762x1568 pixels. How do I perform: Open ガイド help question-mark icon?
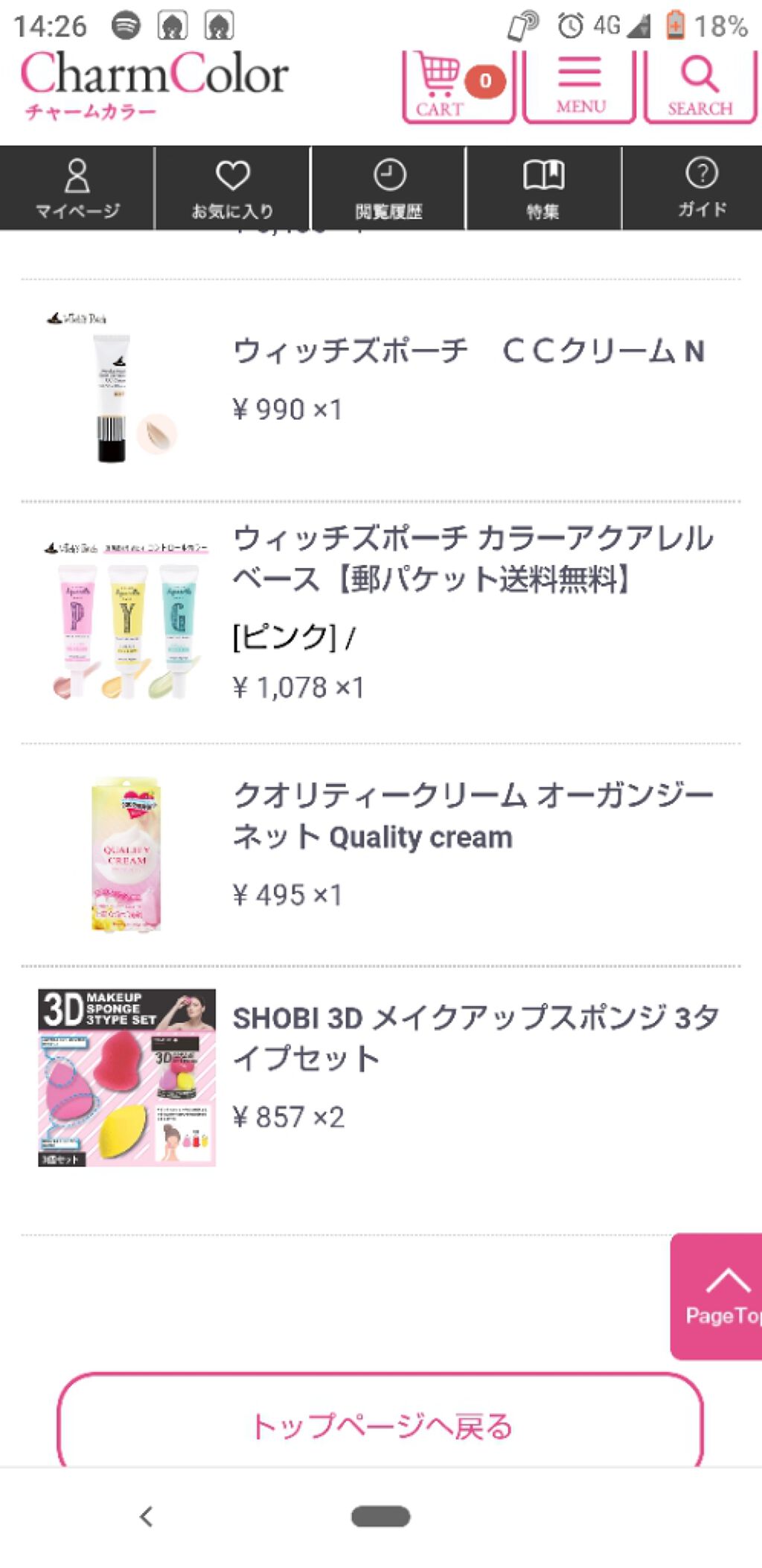700,186
